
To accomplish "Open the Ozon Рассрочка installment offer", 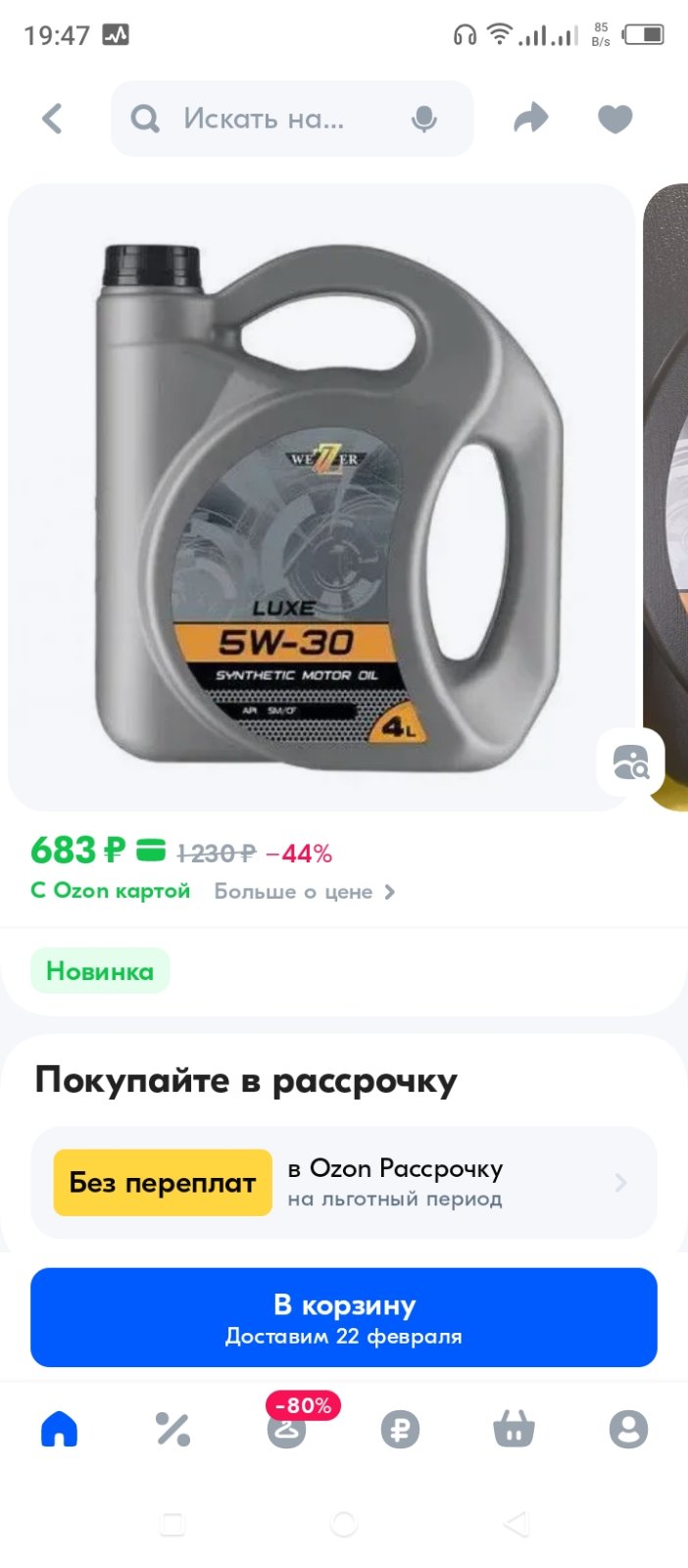I will pos(344,1183).
